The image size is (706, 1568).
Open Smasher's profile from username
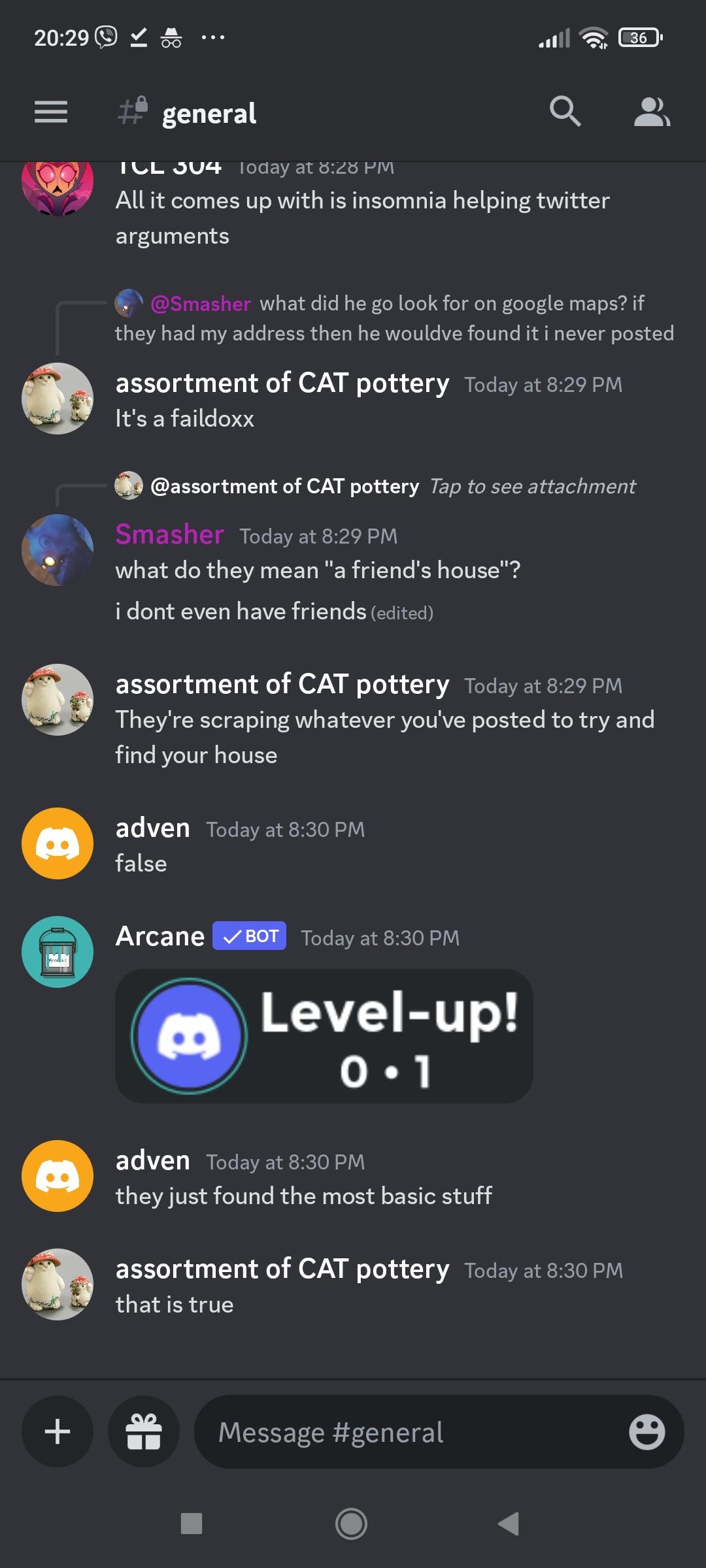point(169,534)
